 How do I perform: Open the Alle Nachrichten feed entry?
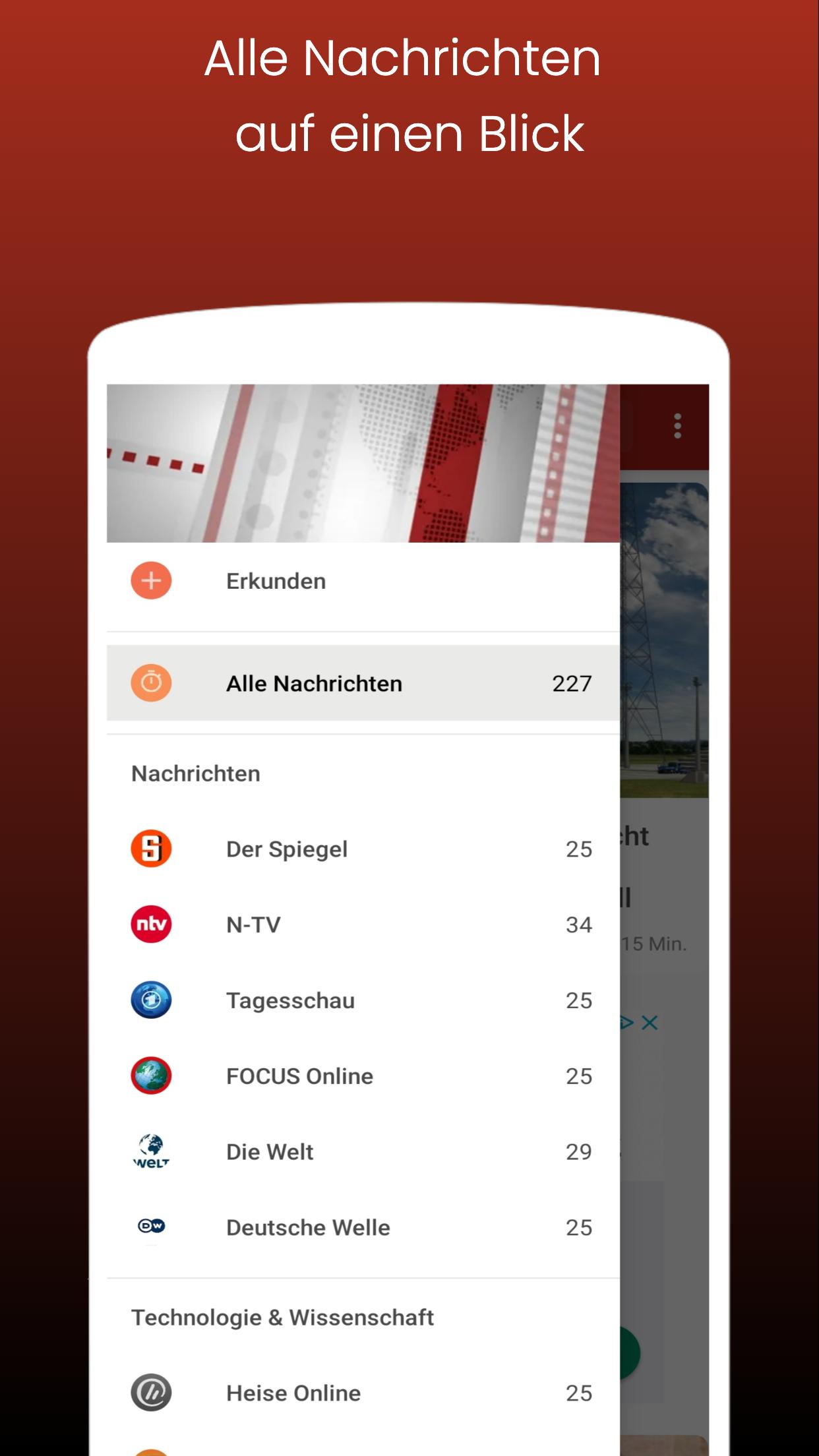(363, 683)
